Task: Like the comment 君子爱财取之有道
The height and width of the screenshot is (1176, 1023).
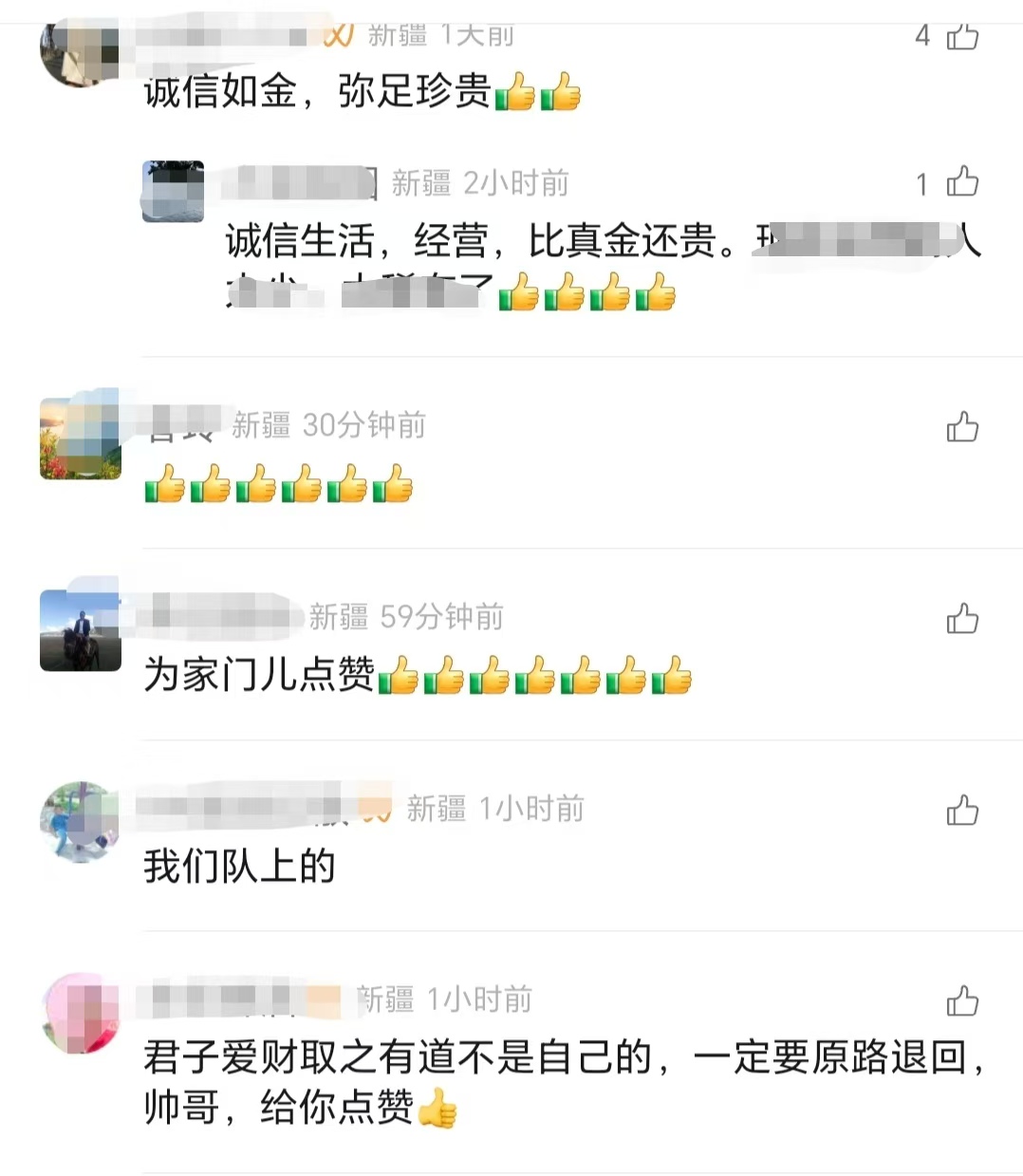Action: coord(962,1001)
